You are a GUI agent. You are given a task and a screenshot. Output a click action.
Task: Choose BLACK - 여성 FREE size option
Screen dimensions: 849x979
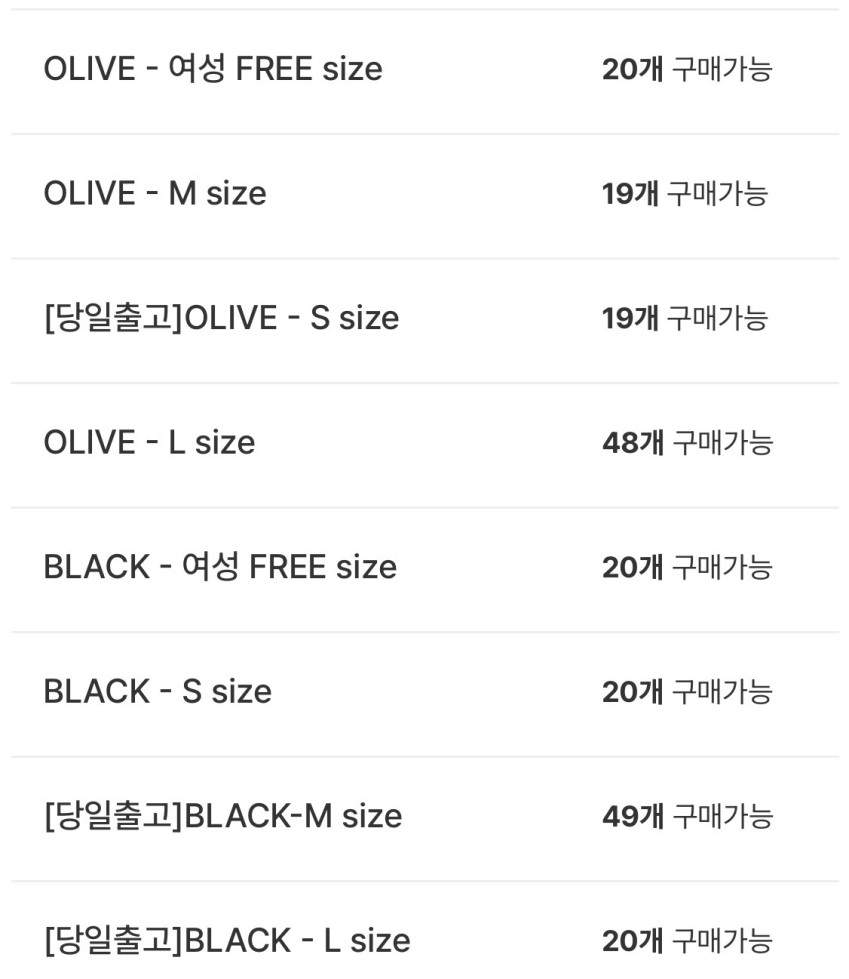click(x=220, y=567)
